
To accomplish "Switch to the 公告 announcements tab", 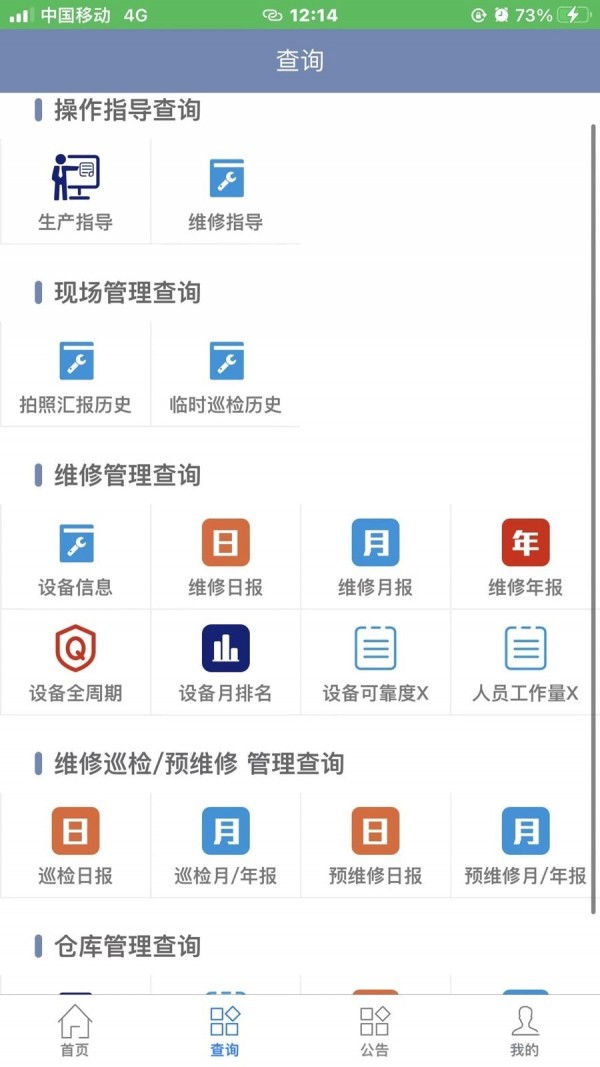I will pos(375,1031).
